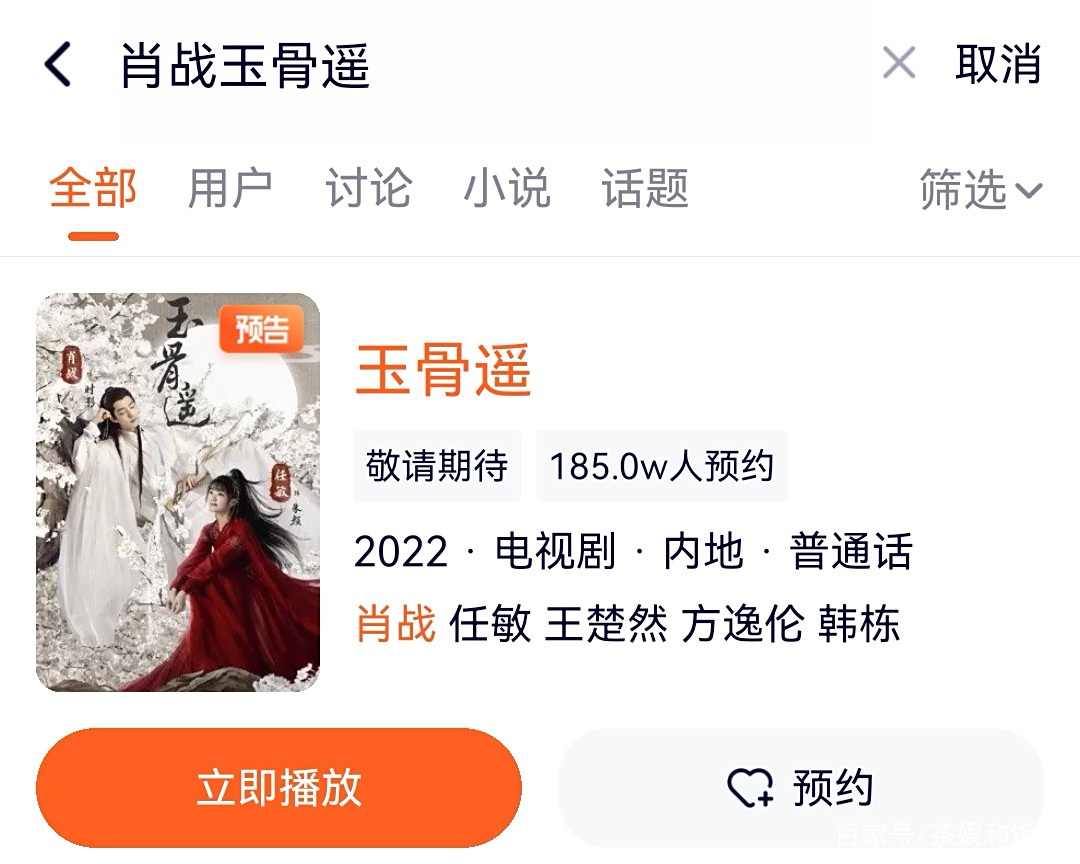The height and width of the screenshot is (864, 1080).
Task: Clear the search text with X
Action: [x=898, y=64]
